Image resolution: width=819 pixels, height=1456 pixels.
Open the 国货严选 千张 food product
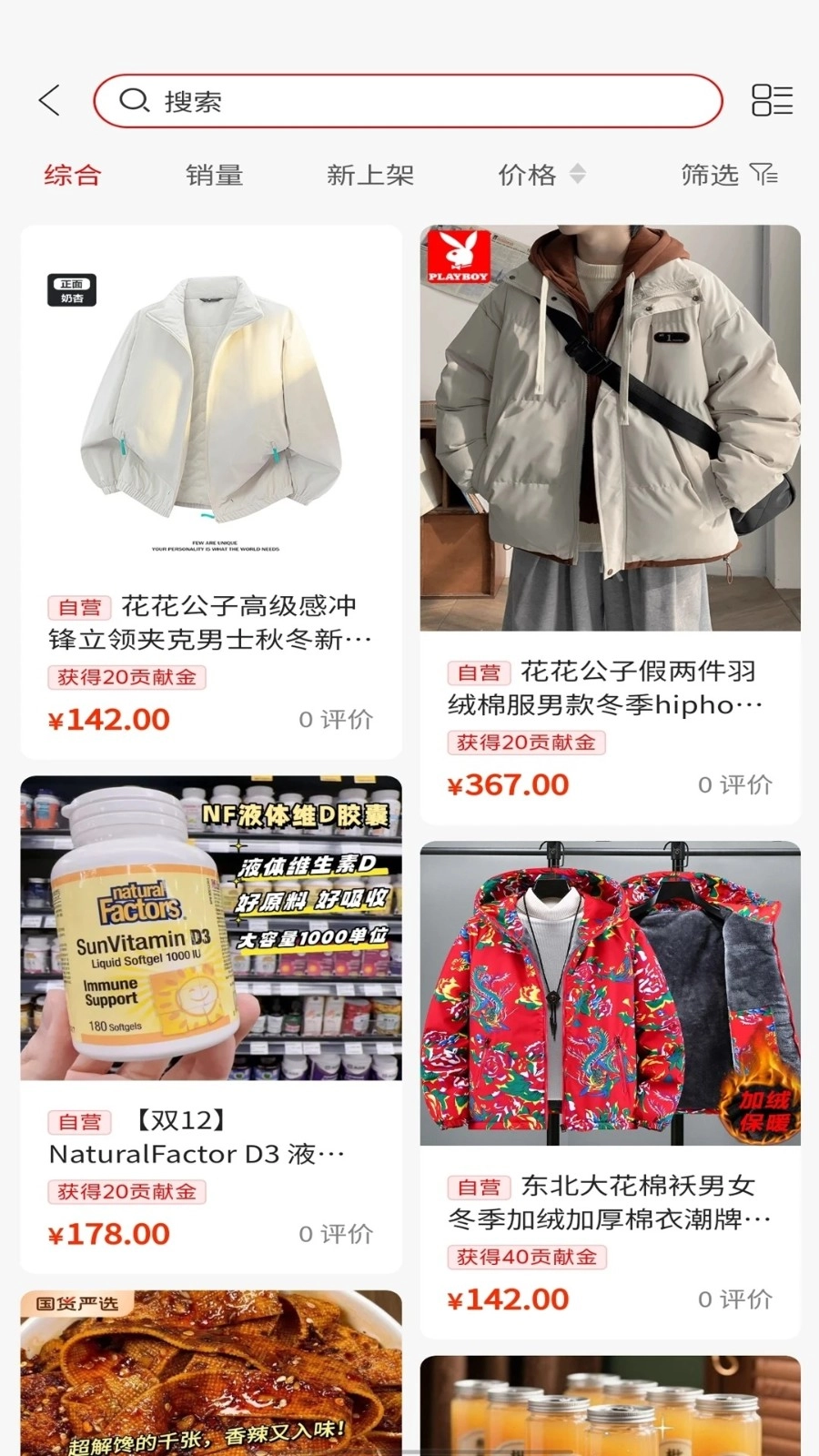[211, 1374]
